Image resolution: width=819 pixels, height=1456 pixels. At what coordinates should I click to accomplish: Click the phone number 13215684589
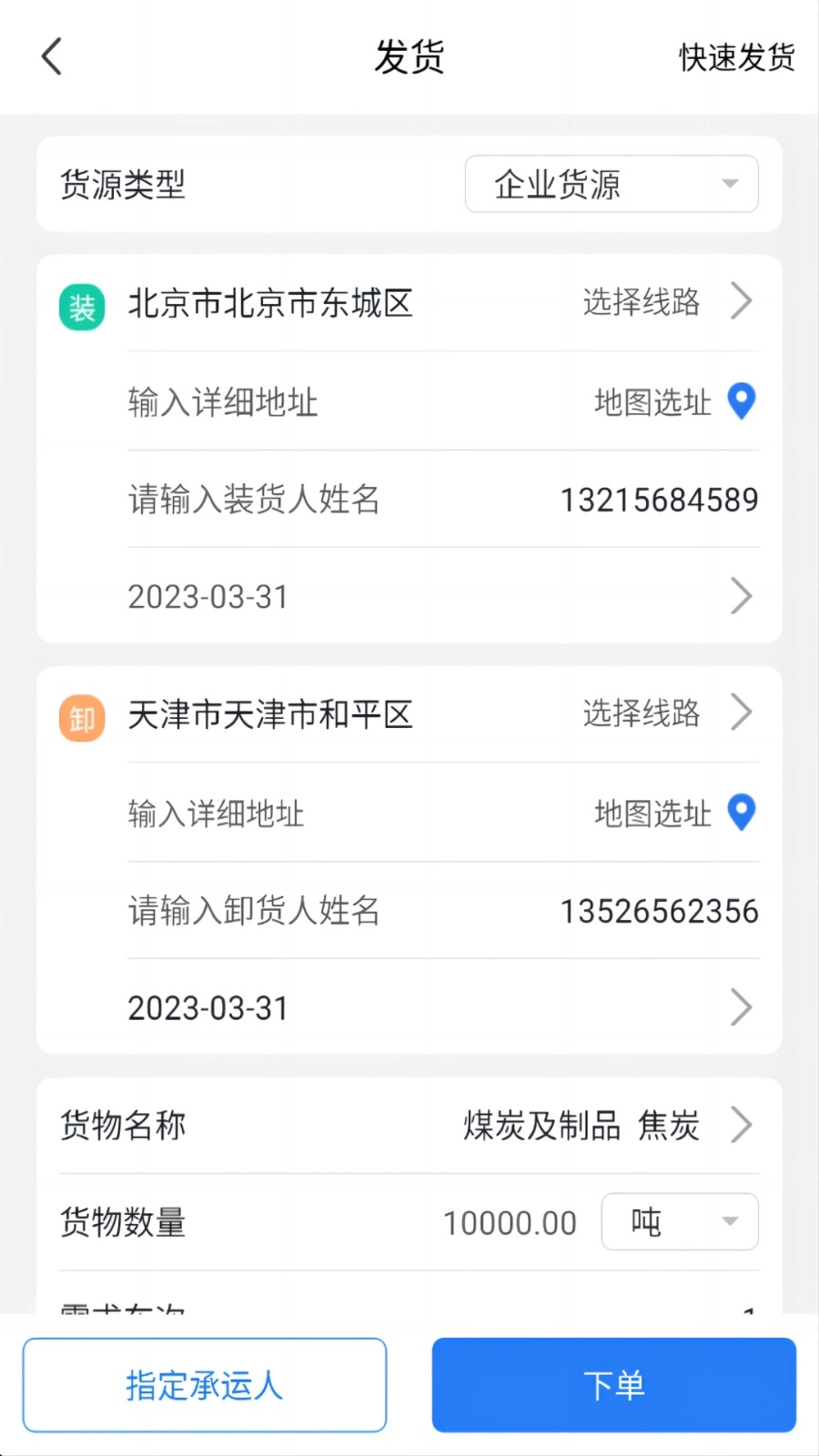tap(660, 500)
